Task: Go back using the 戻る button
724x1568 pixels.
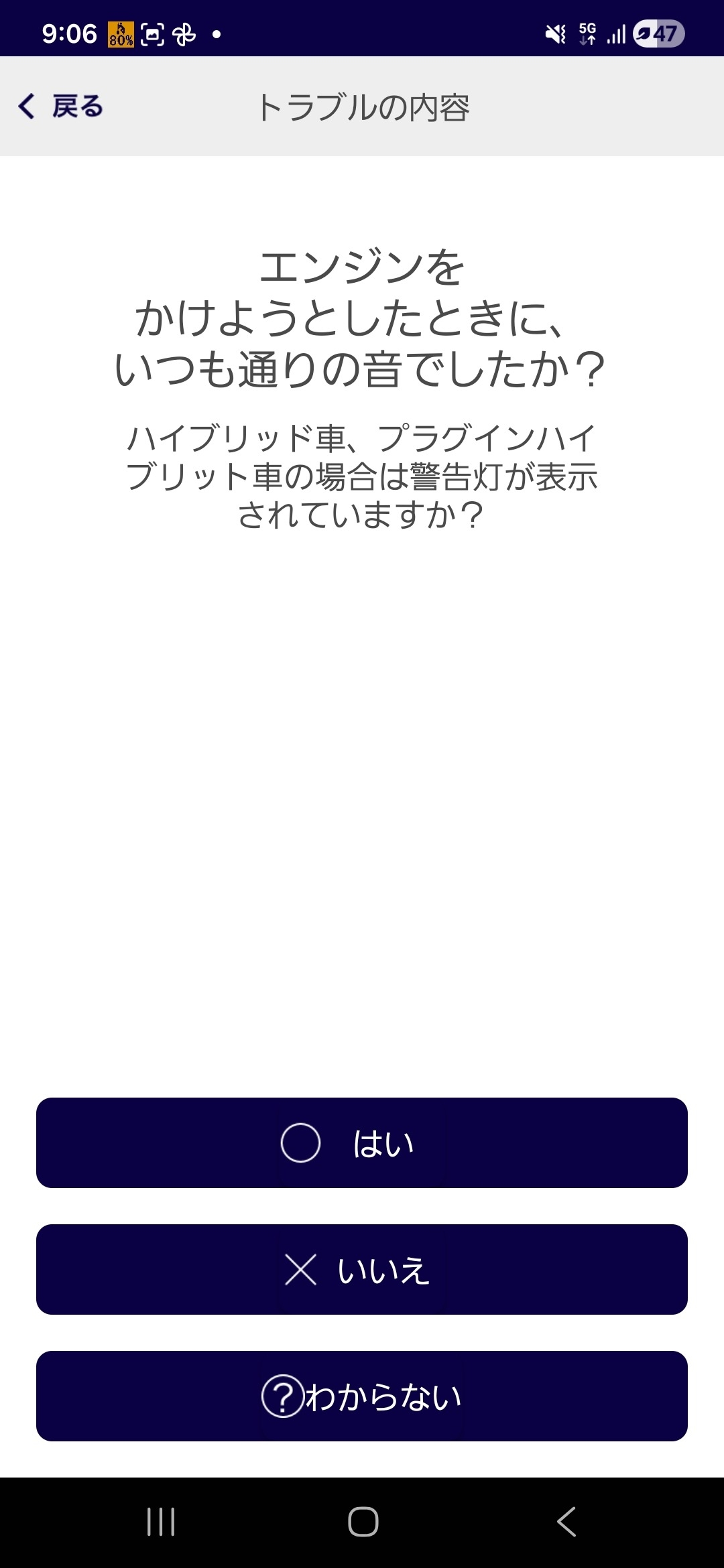Action: 62,107
